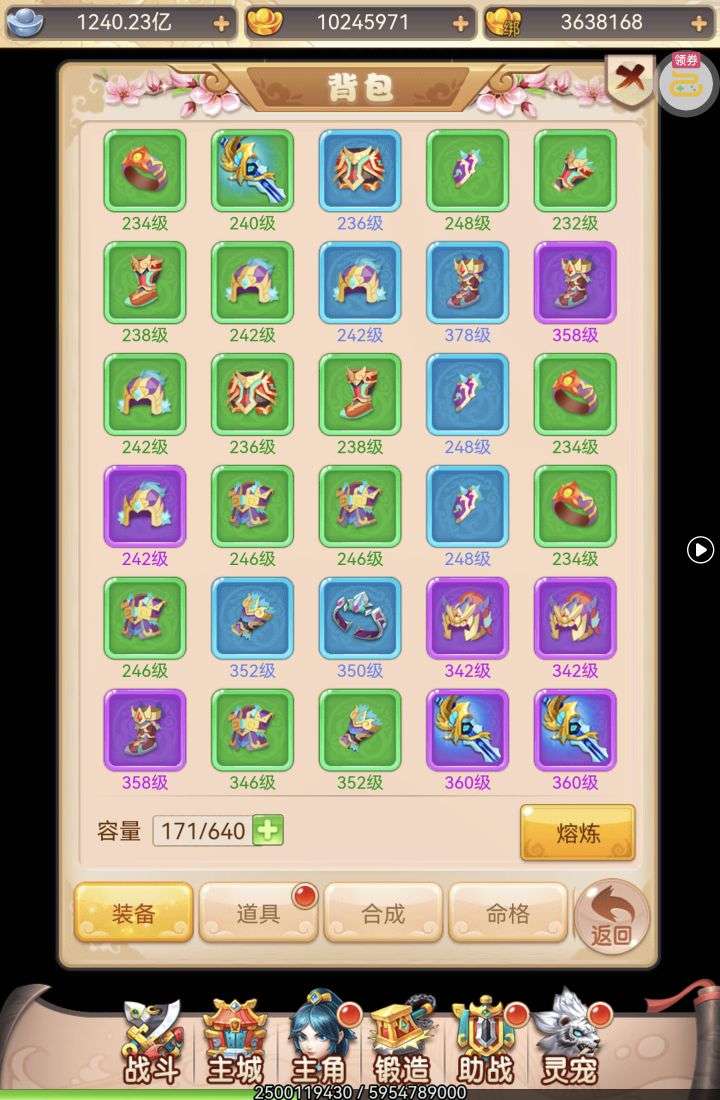This screenshot has width=720, height=1100.
Task: Show the 装备 equipment tab
Action: click(x=133, y=912)
